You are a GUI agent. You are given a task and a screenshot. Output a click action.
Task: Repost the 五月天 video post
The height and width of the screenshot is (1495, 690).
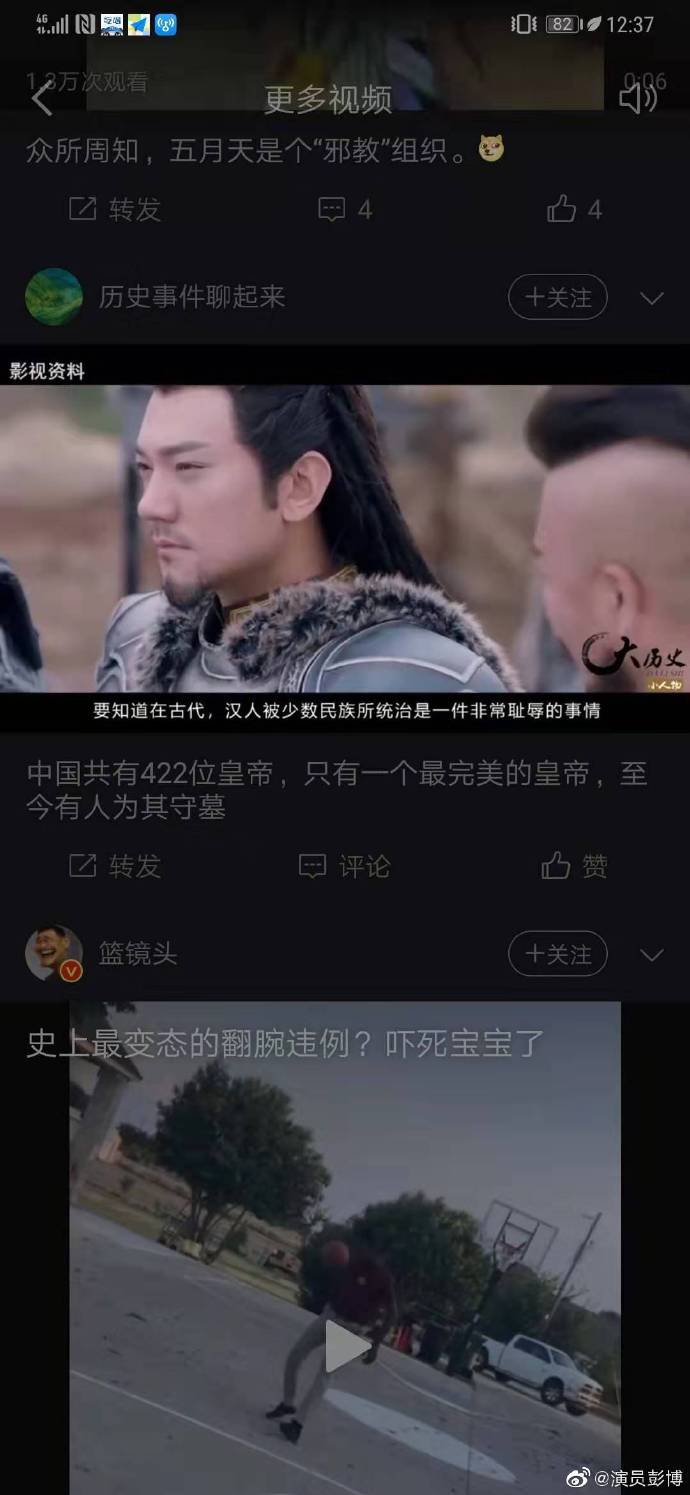(x=114, y=209)
